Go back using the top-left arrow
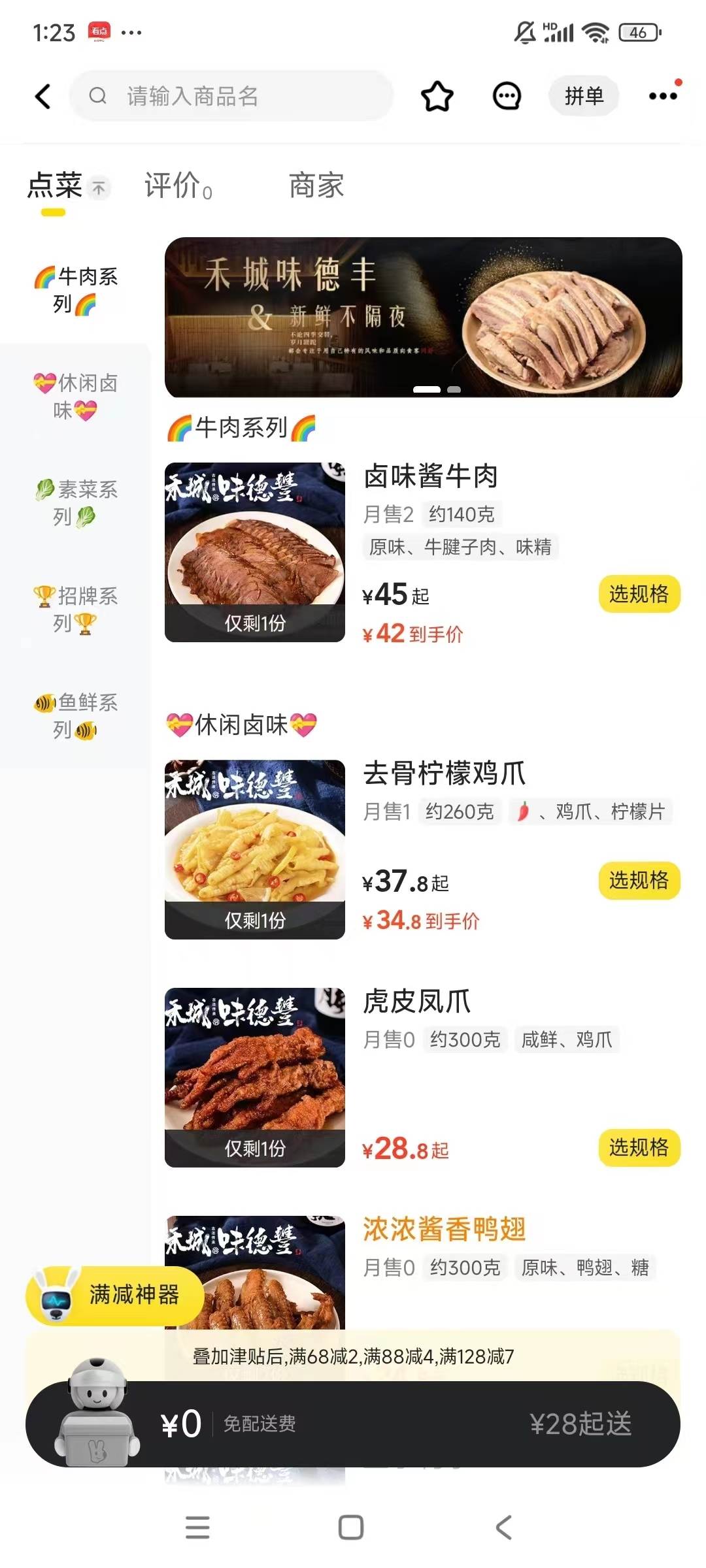 tap(43, 97)
